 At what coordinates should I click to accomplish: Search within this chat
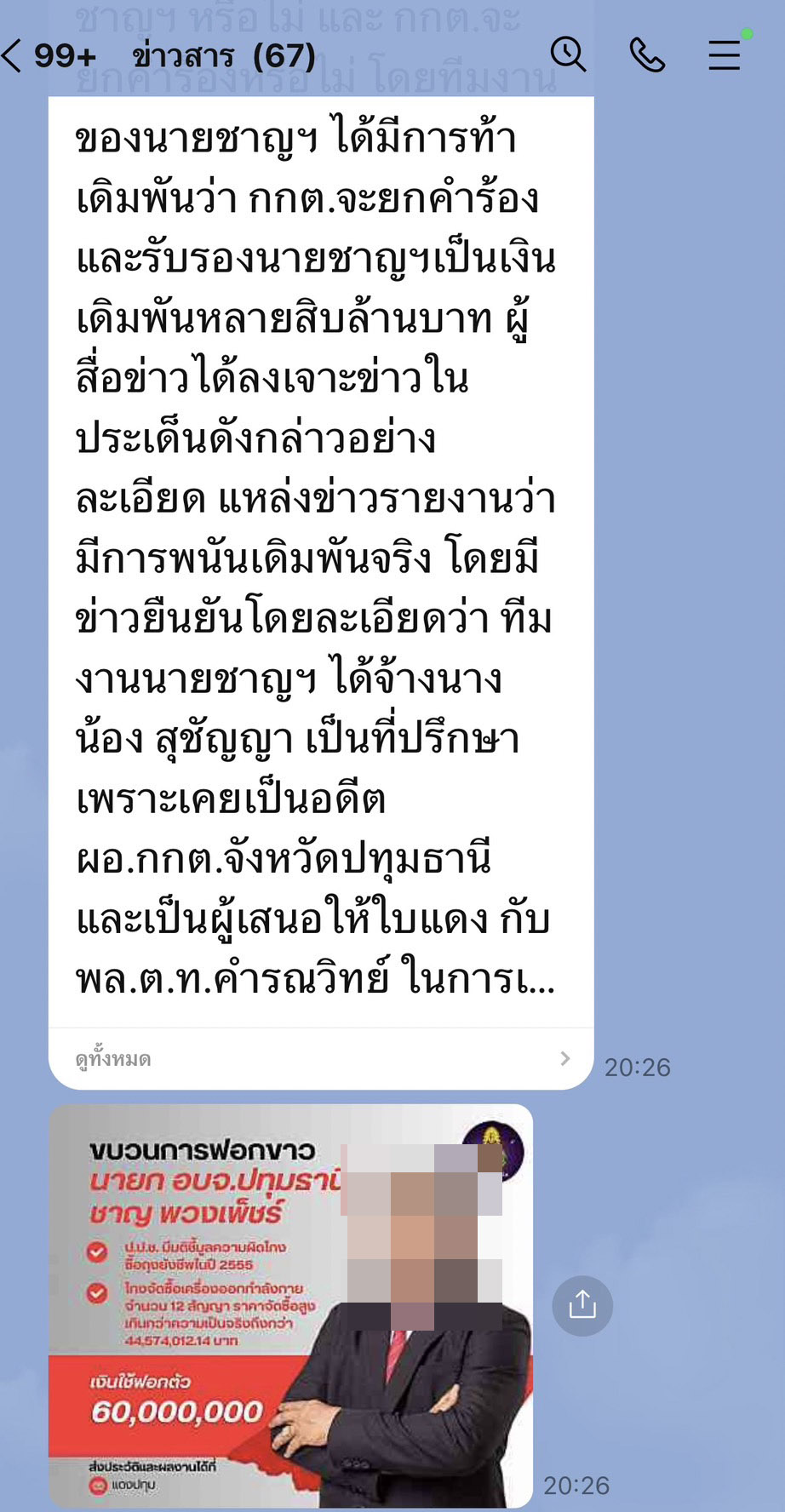[568, 55]
